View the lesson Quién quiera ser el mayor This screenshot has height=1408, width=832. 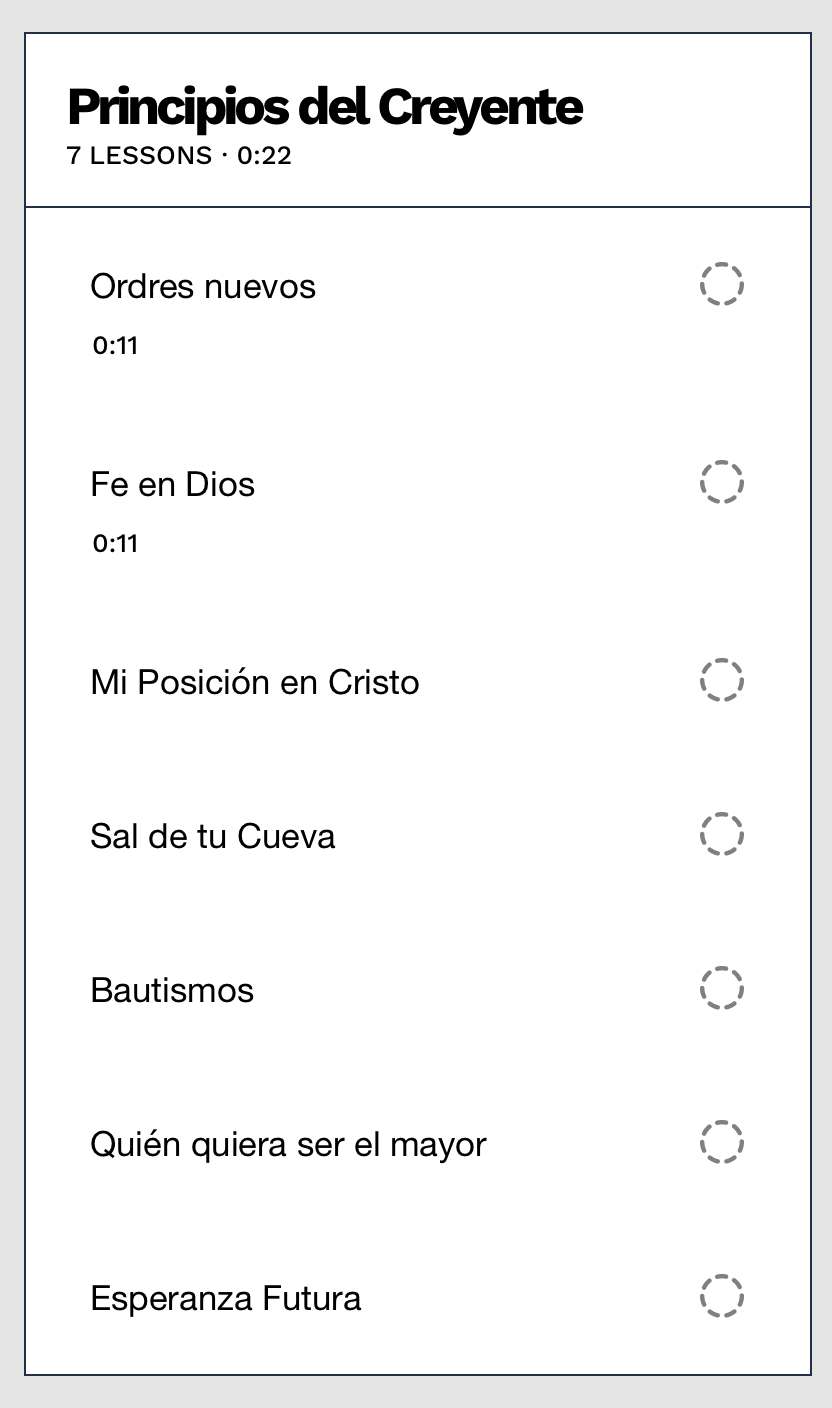click(288, 1145)
